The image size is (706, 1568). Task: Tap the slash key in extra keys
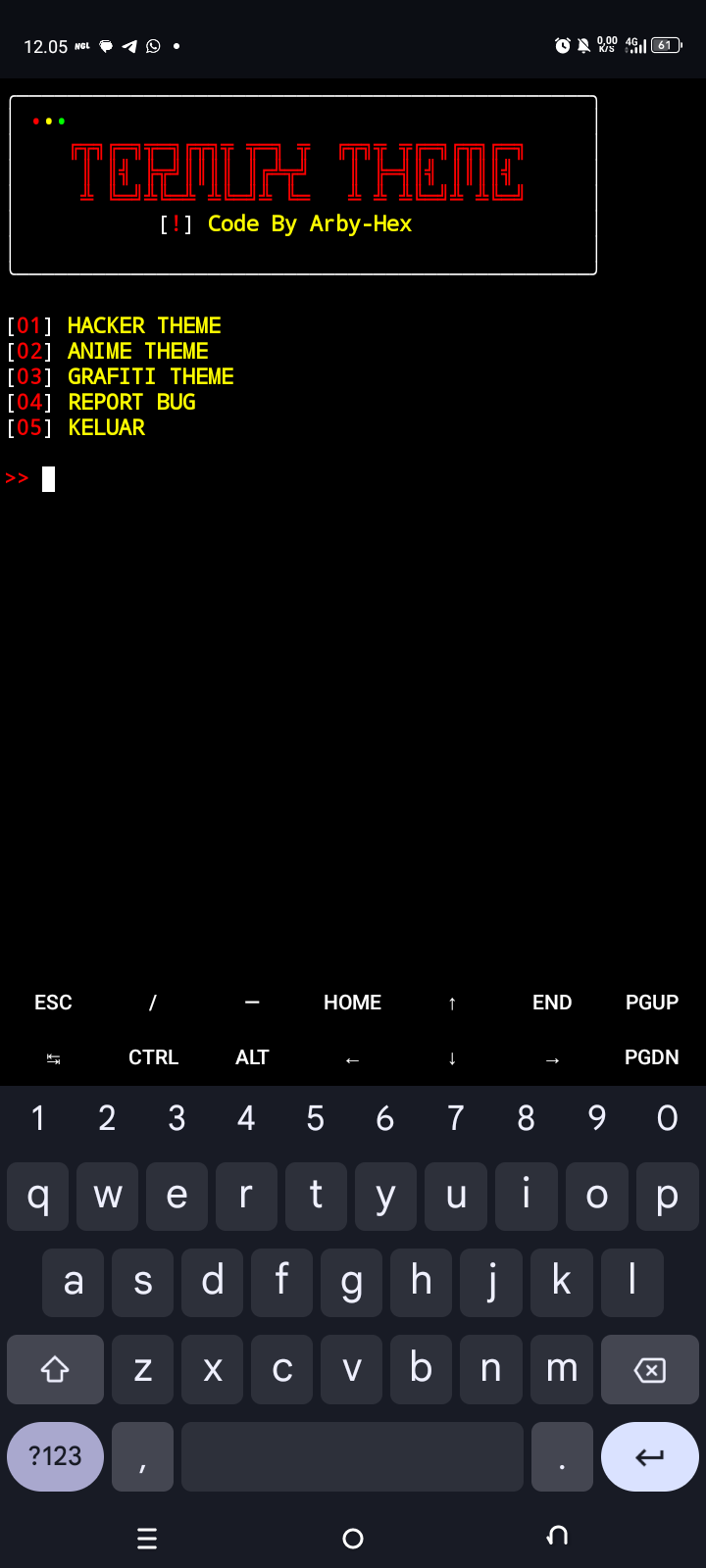pyautogui.click(x=153, y=1003)
